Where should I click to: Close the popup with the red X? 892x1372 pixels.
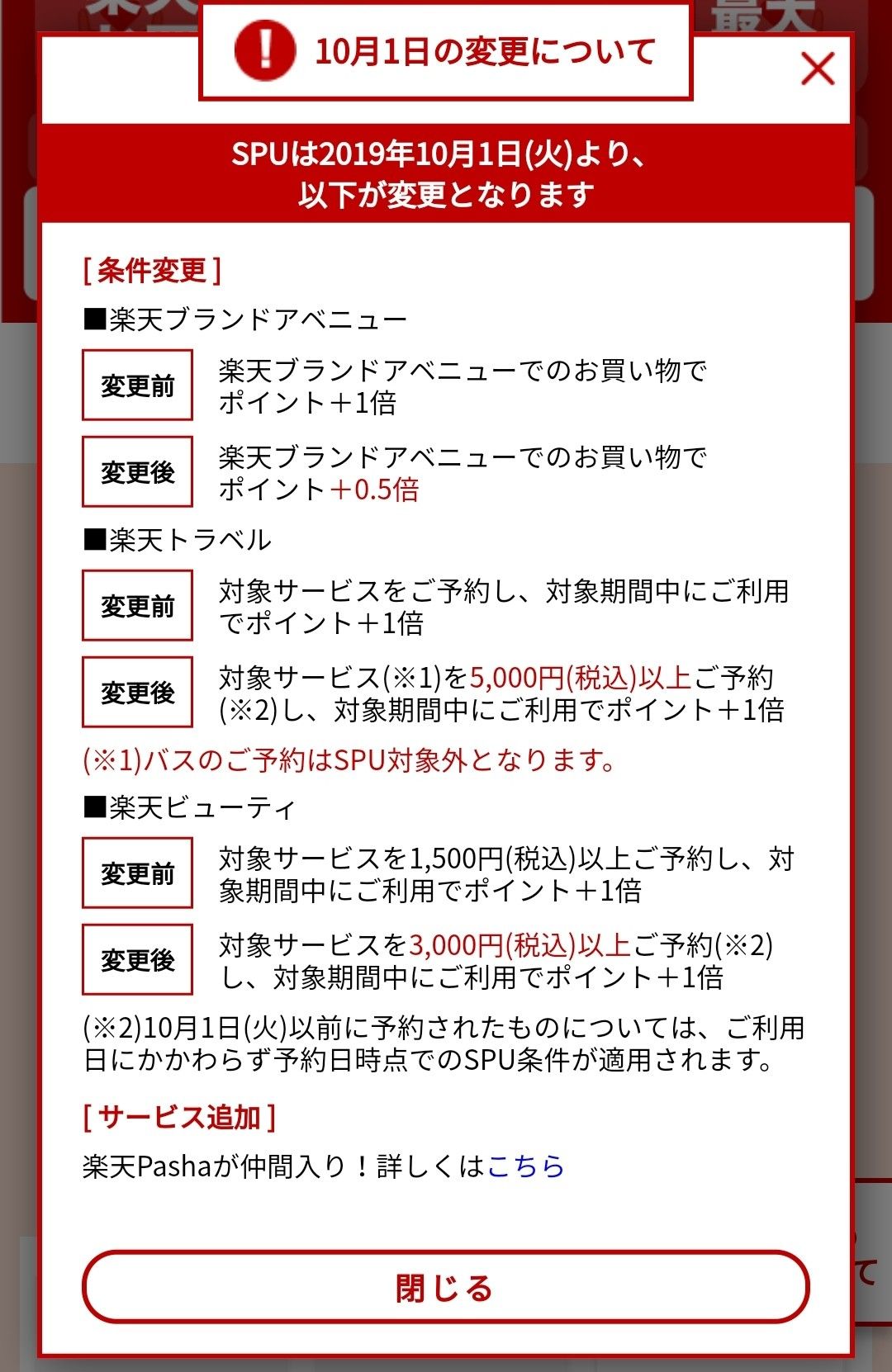point(818,69)
